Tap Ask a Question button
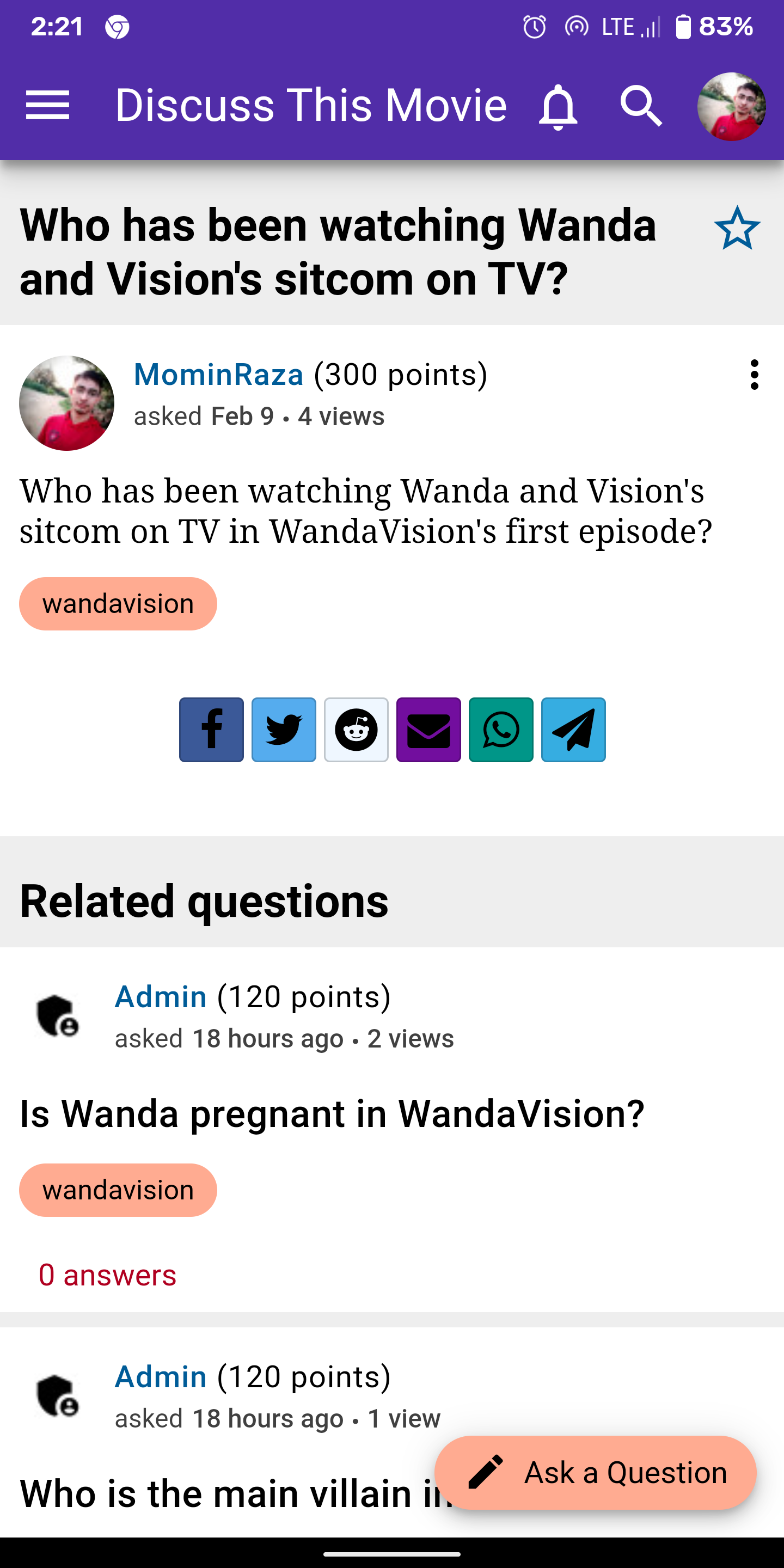 click(595, 1473)
